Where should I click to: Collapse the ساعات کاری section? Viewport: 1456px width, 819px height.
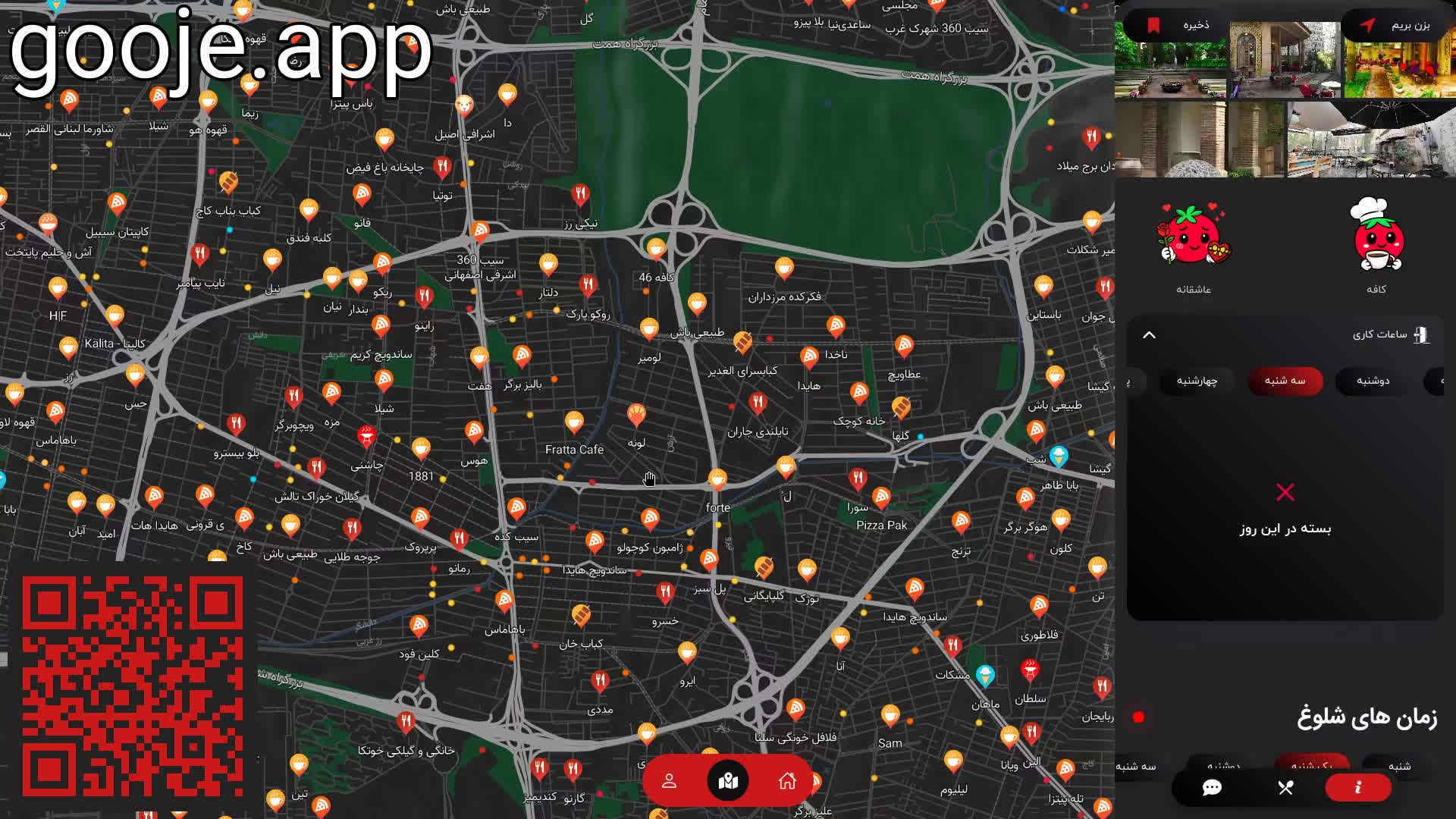1149,335
